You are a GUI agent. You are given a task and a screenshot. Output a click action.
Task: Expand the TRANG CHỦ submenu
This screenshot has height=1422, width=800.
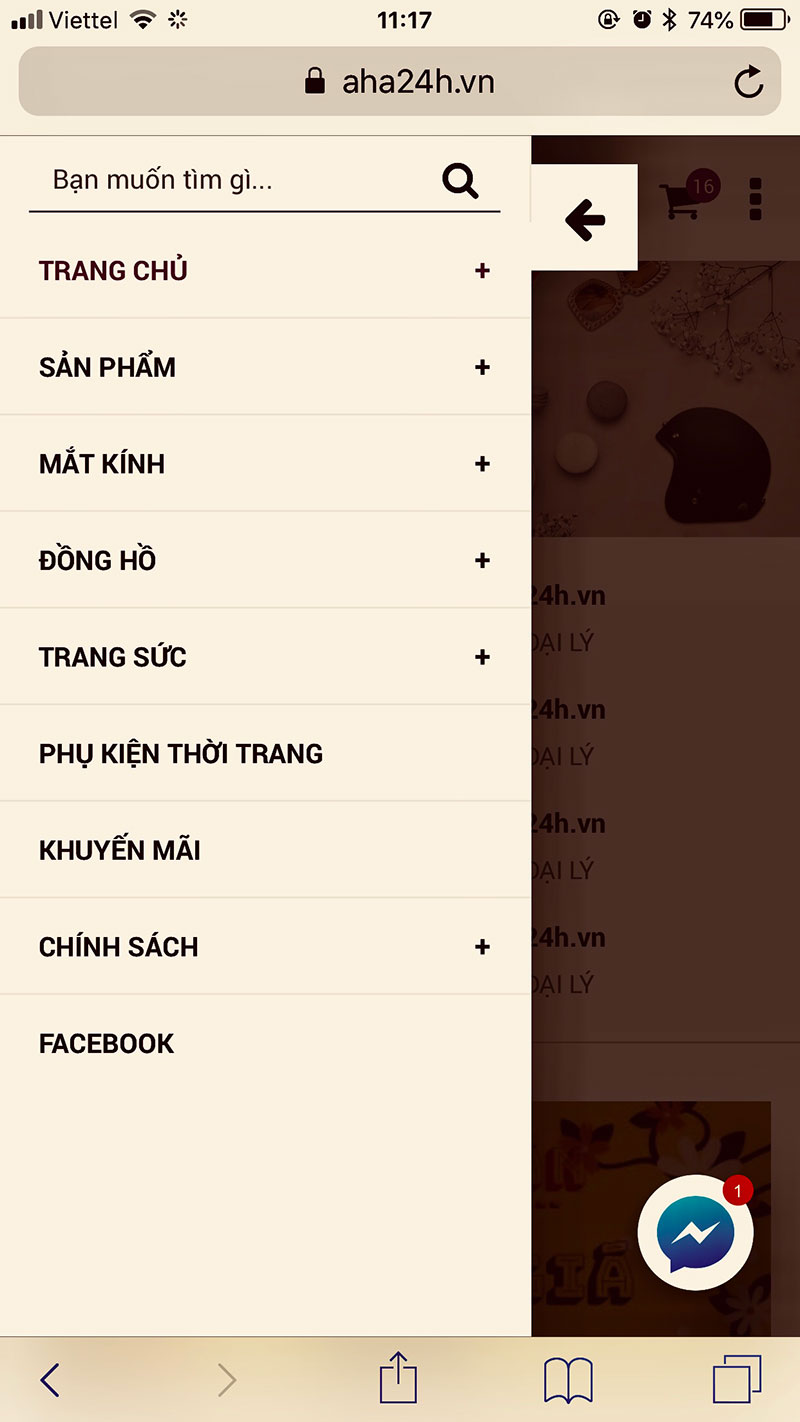coord(482,271)
